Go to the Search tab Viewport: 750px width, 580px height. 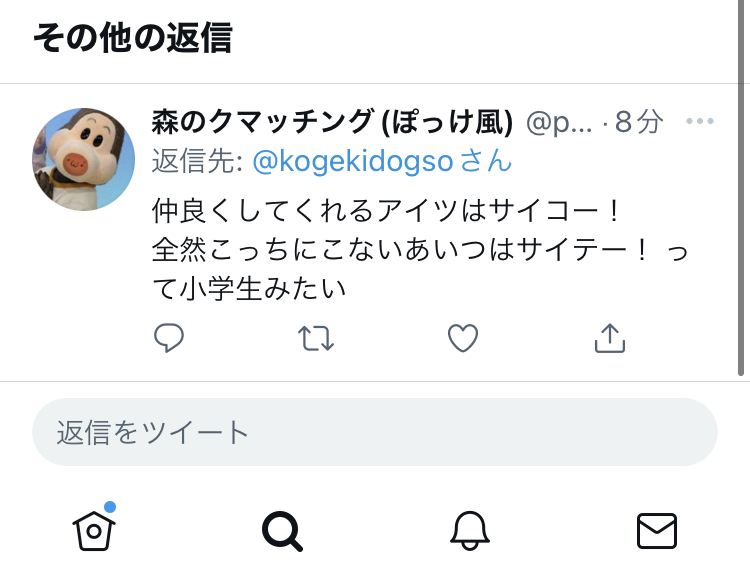[282, 531]
